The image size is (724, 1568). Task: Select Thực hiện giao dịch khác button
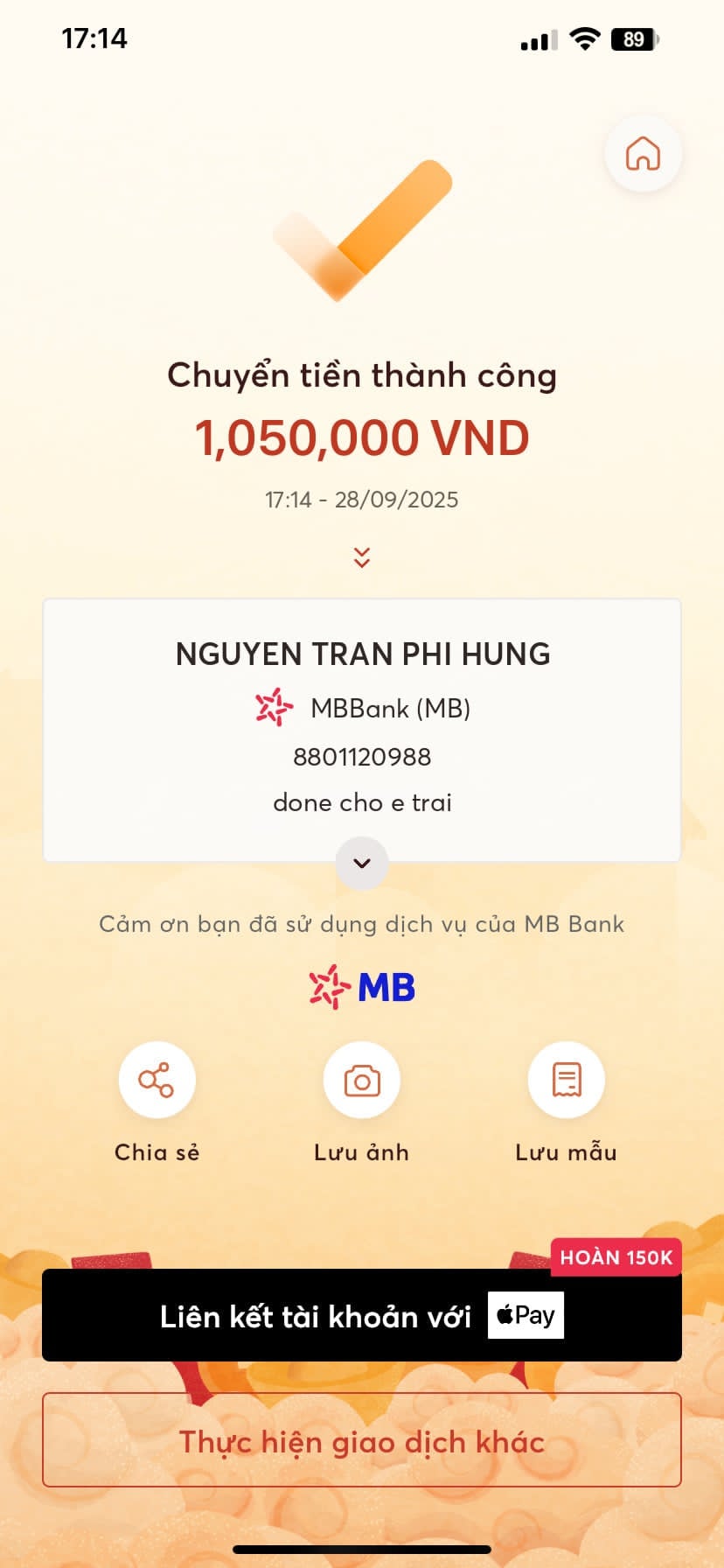click(362, 1440)
